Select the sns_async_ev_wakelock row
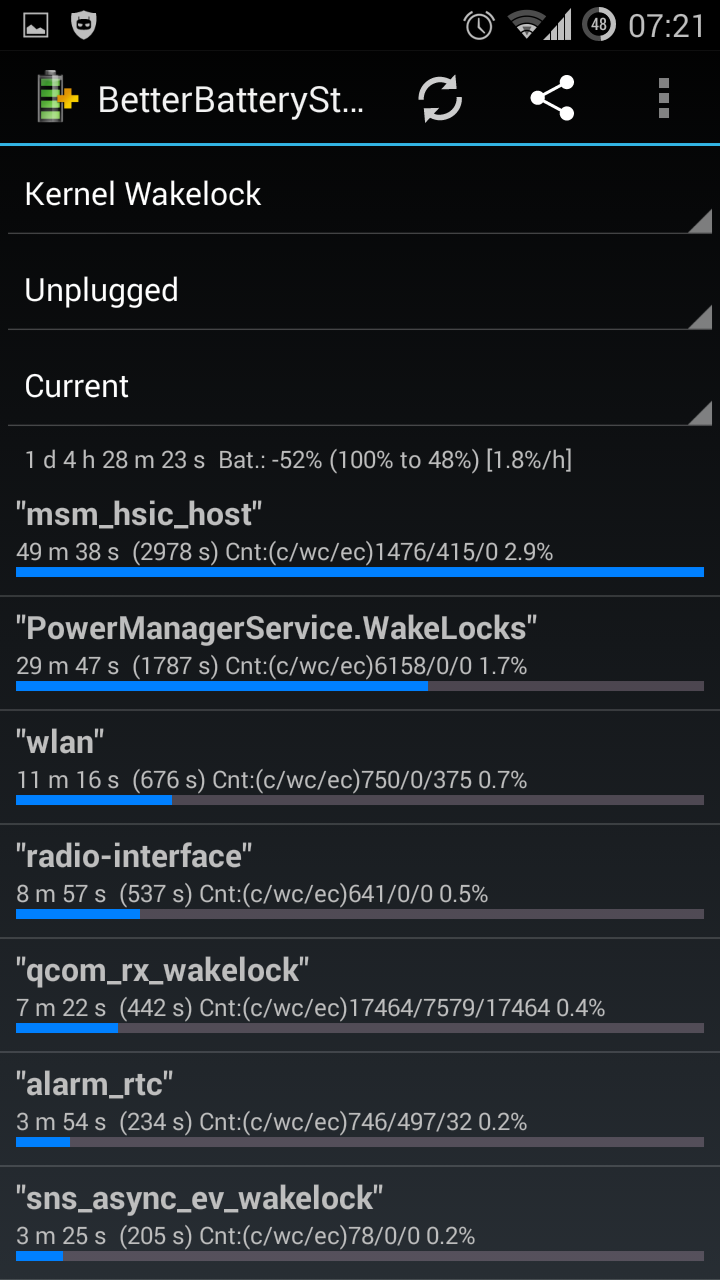 (x=360, y=1223)
